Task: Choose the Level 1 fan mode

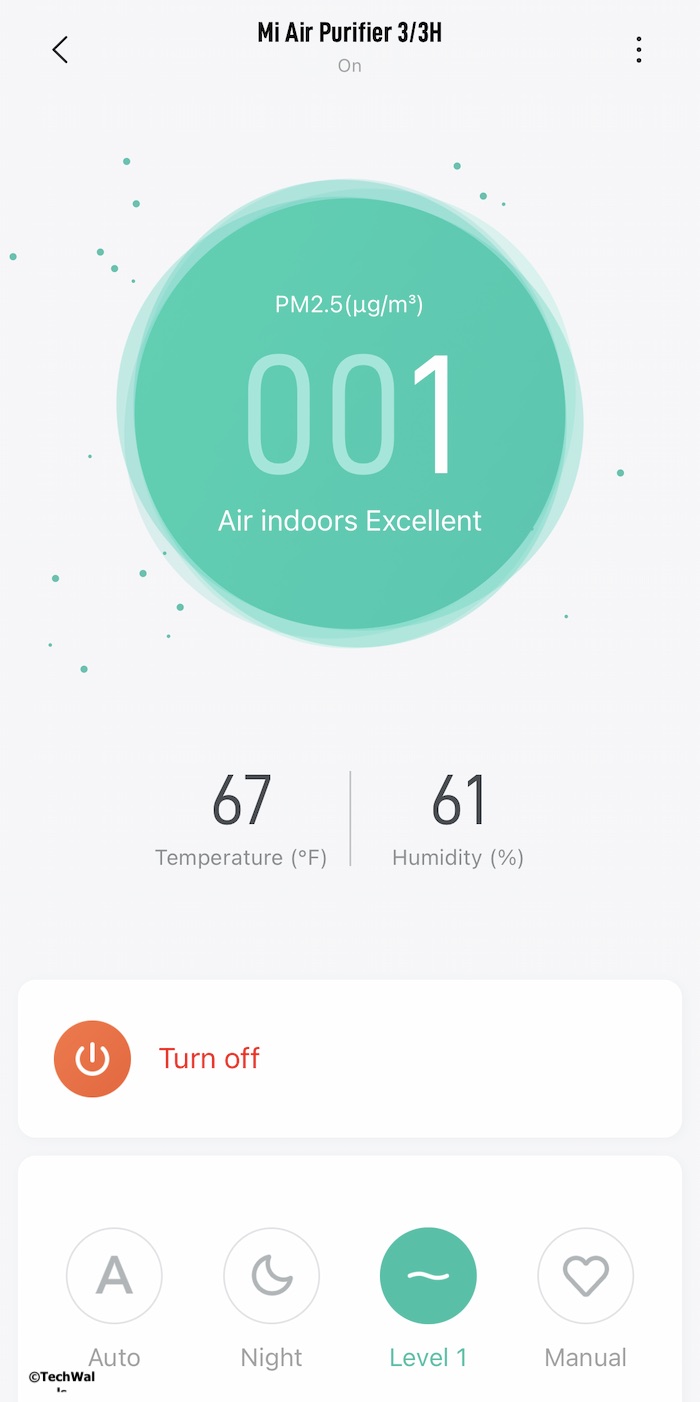Action: (x=428, y=1276)
